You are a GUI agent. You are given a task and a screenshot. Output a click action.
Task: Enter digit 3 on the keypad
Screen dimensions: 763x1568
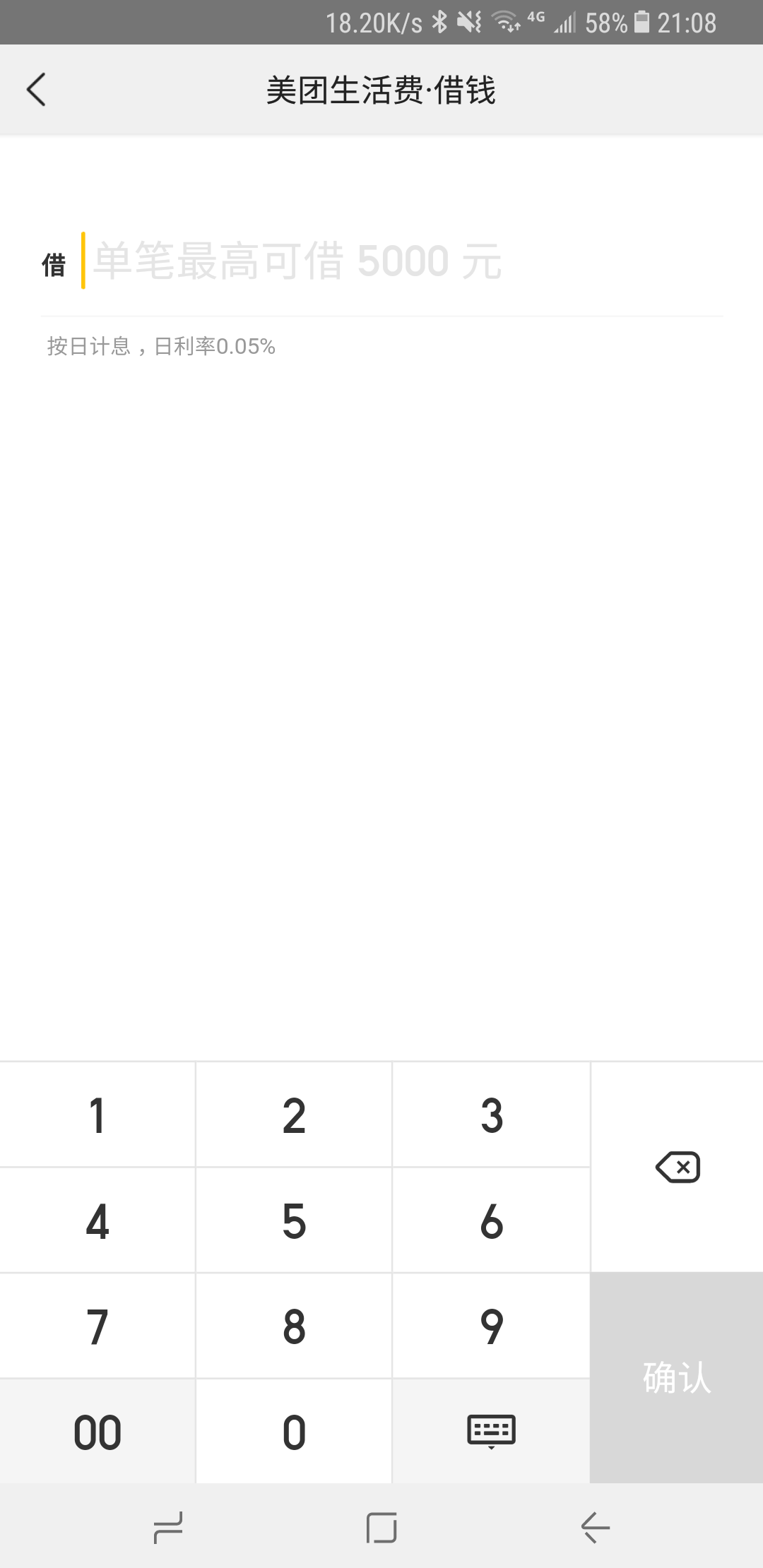tap(491, 1115)
